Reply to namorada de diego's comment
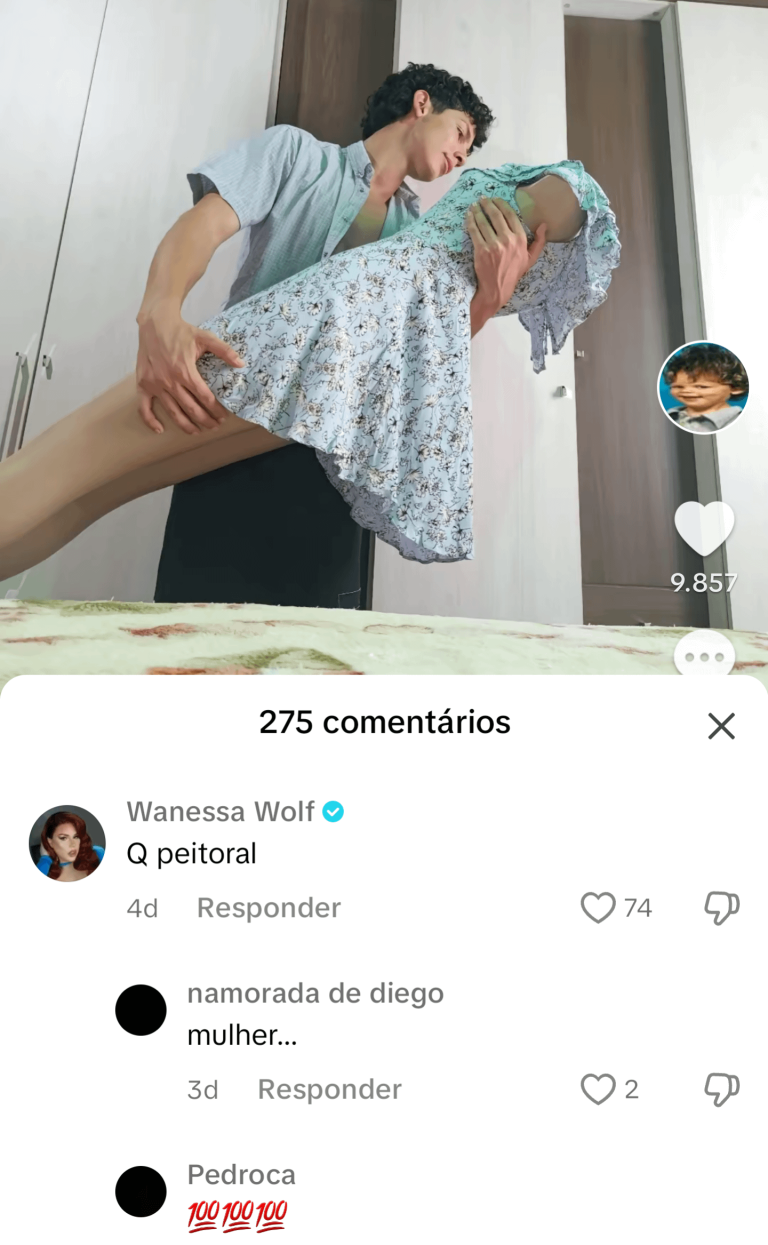Screen dimensions: 768x1245 tap(329, 1089)
